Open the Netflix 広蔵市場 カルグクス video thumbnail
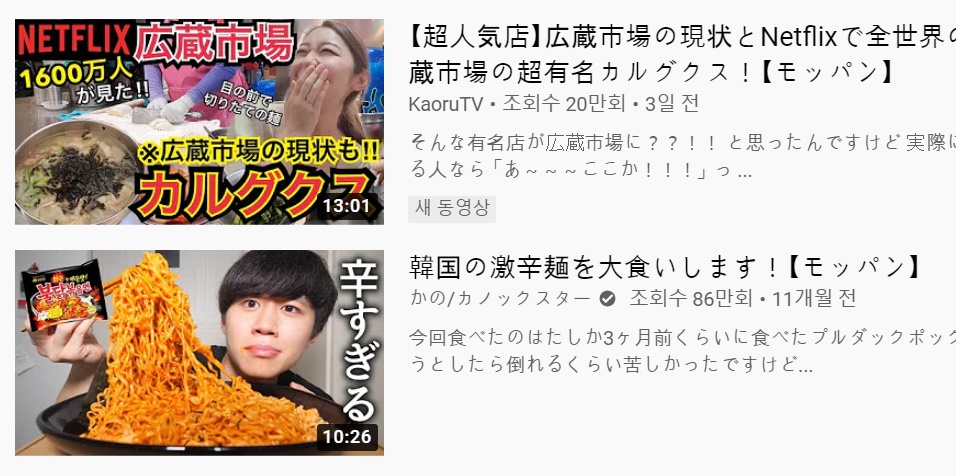This screenshot has height=476, width=956. (199, 121)
